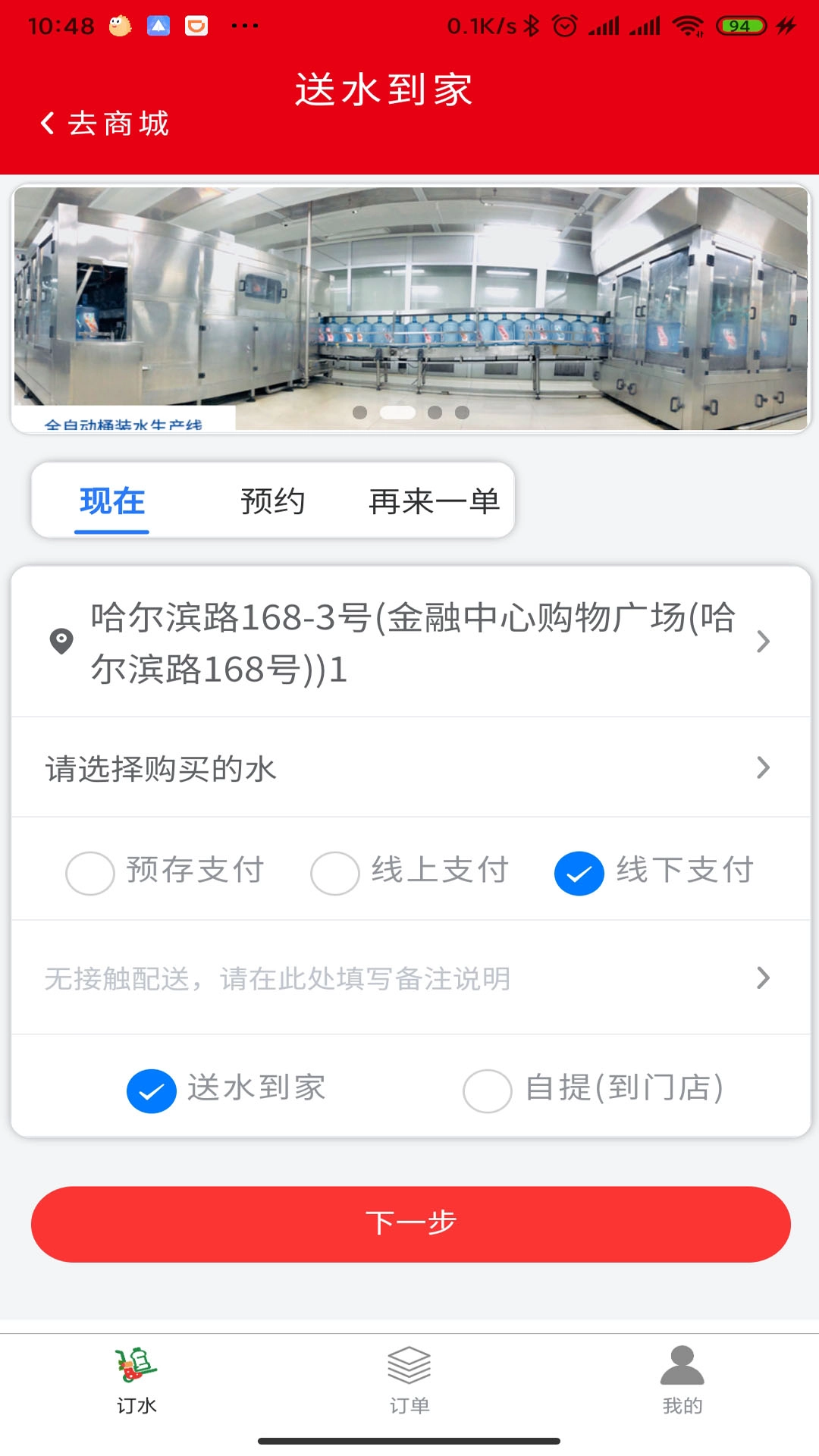Click the battery indicator in status bar

(742, 24)
